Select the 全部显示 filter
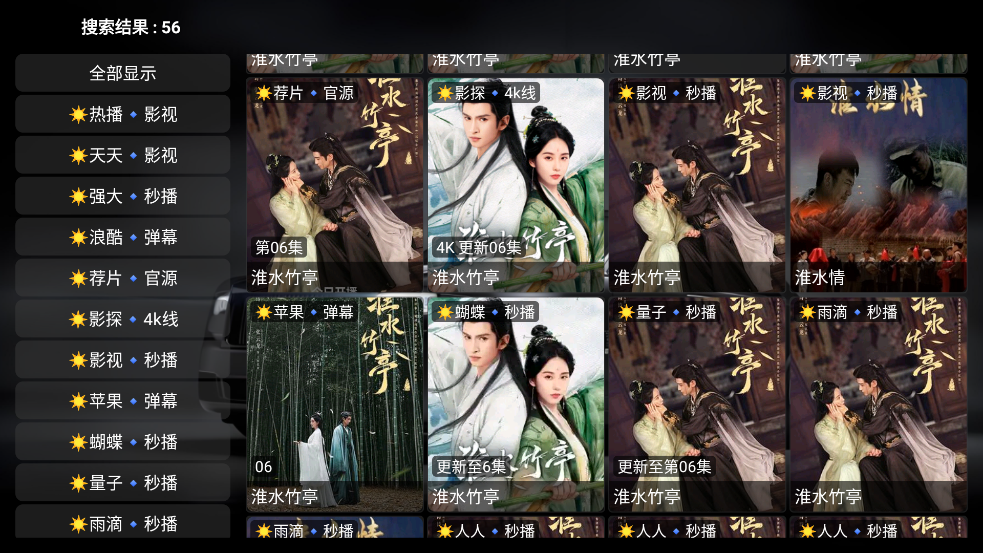 click(123, 73)
